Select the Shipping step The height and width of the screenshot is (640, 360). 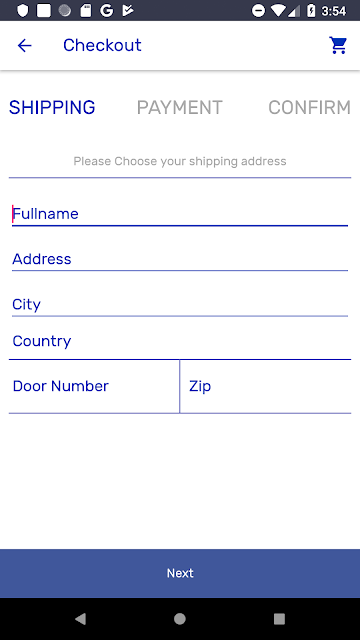click(52, 107)
